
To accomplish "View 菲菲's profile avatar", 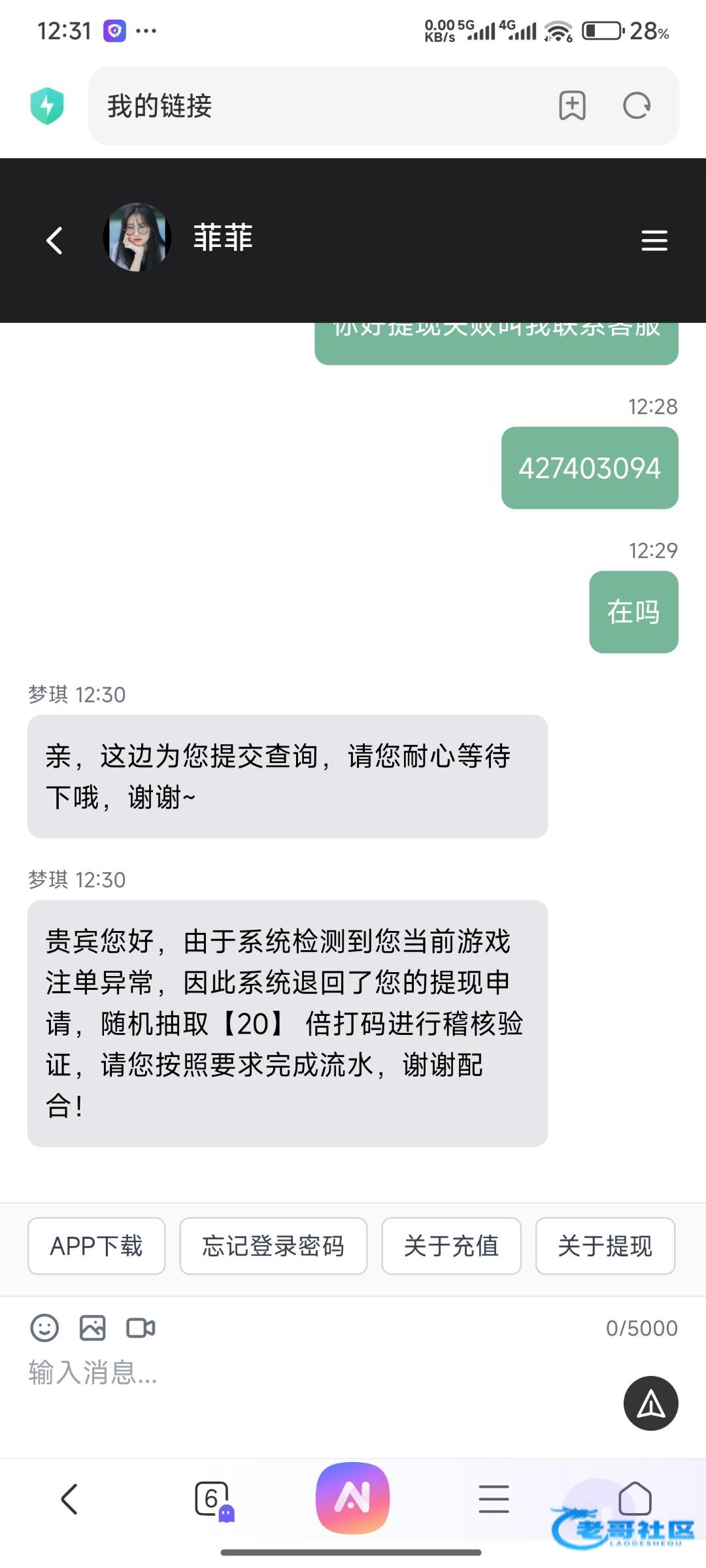I will pyautogui.click(x=137, y=238).
